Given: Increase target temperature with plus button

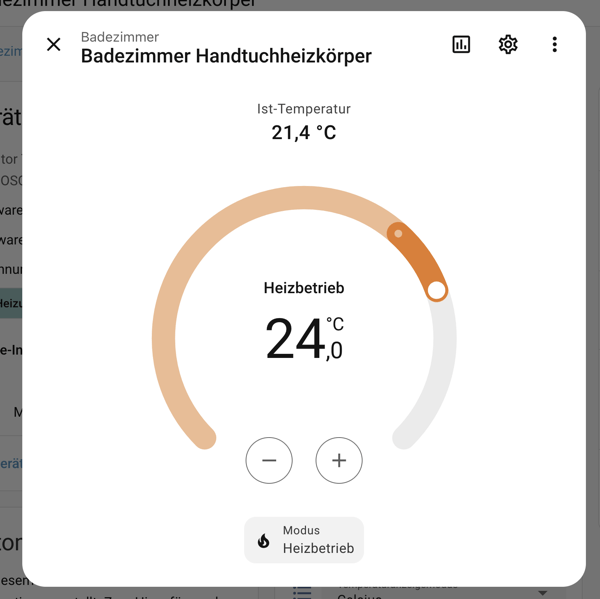Looking at the screenshot, I should pos(339,460).
